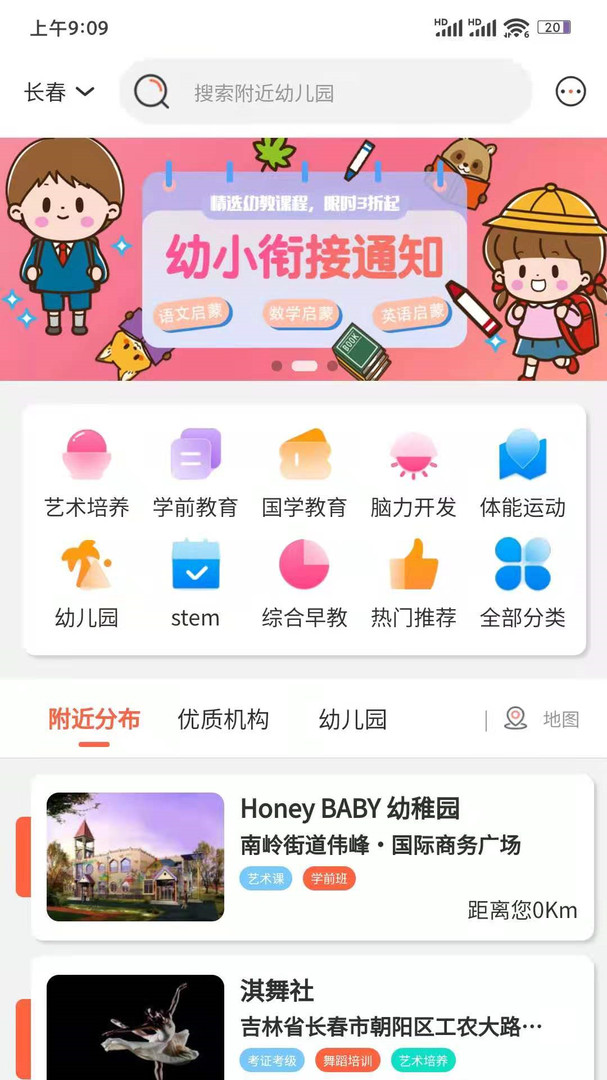Viewport: 607px width, 1080px height.
Task: Switch to the 优质机构 tab
Action: point(223,719)
